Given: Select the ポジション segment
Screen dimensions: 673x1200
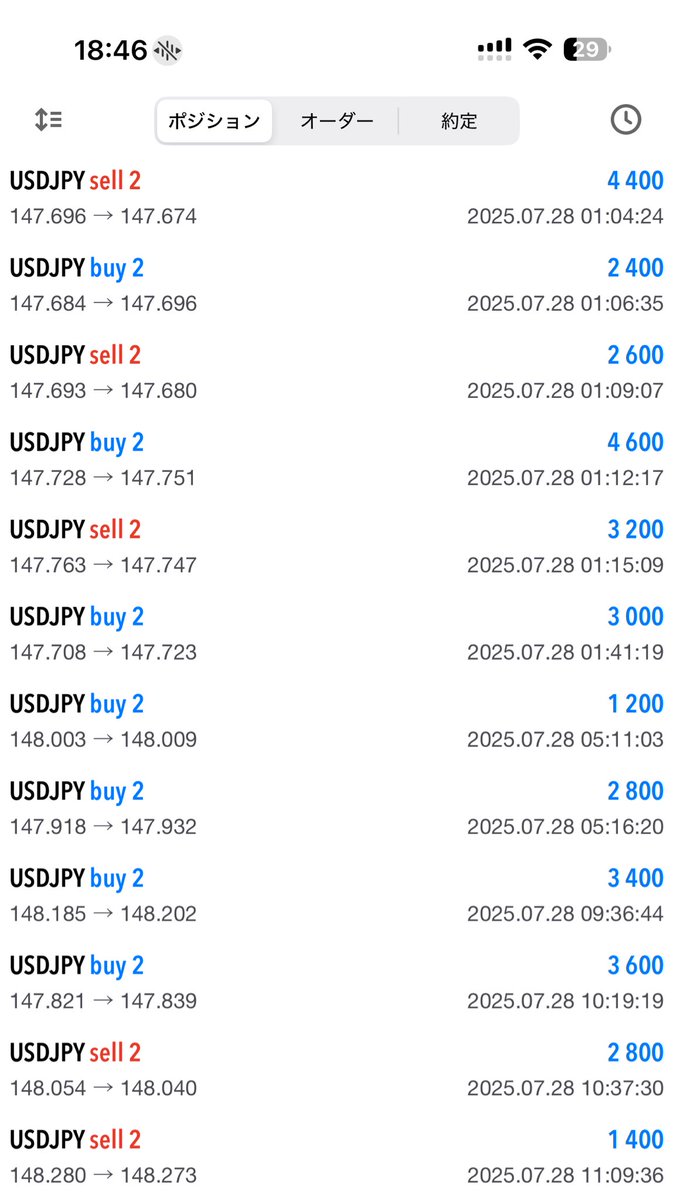Looking at the screenshot, I should point(214,121).
